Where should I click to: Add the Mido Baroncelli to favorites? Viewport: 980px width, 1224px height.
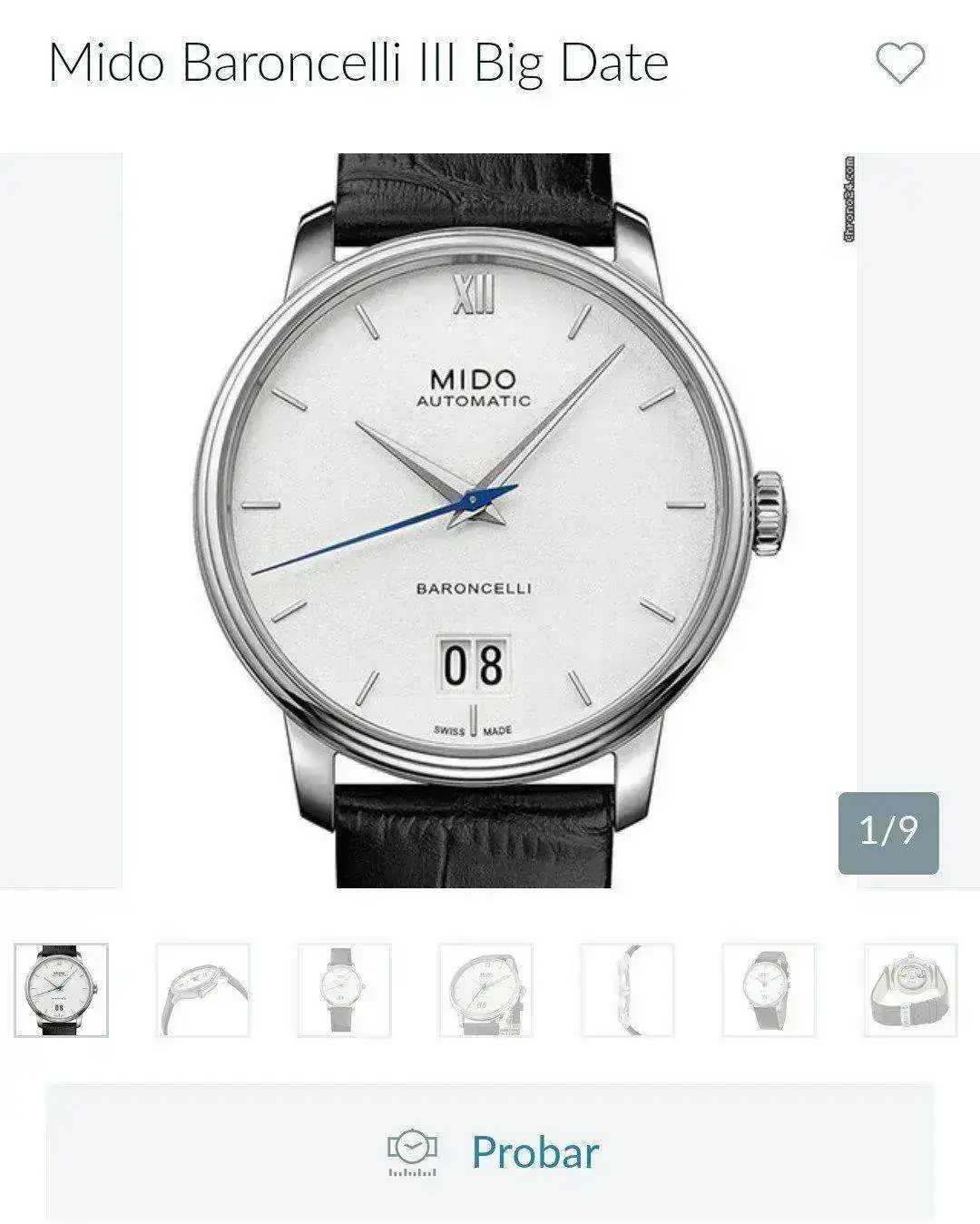tap(899, 64)
